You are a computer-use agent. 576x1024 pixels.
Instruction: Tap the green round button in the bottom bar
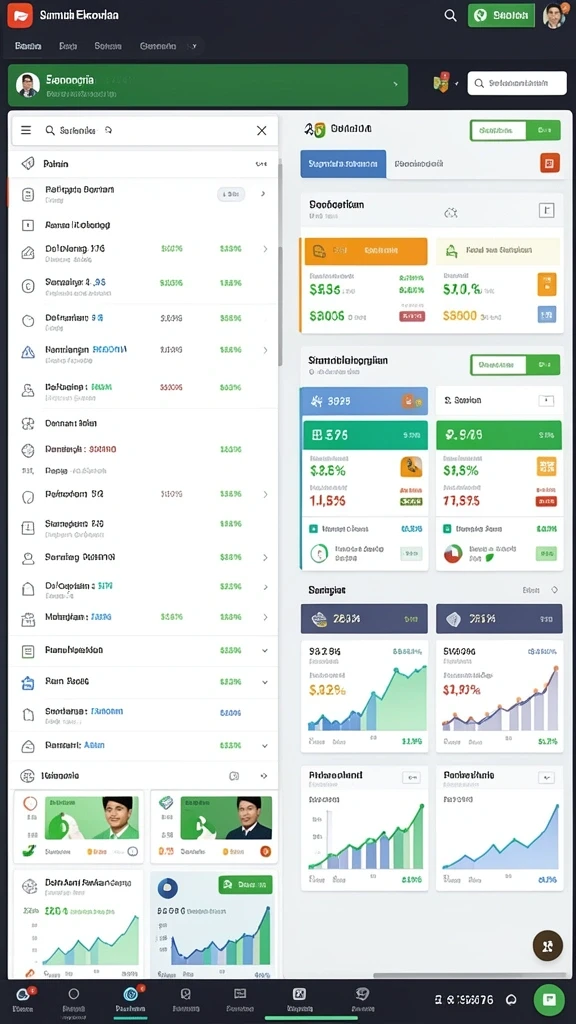click(x=549, y=999)
